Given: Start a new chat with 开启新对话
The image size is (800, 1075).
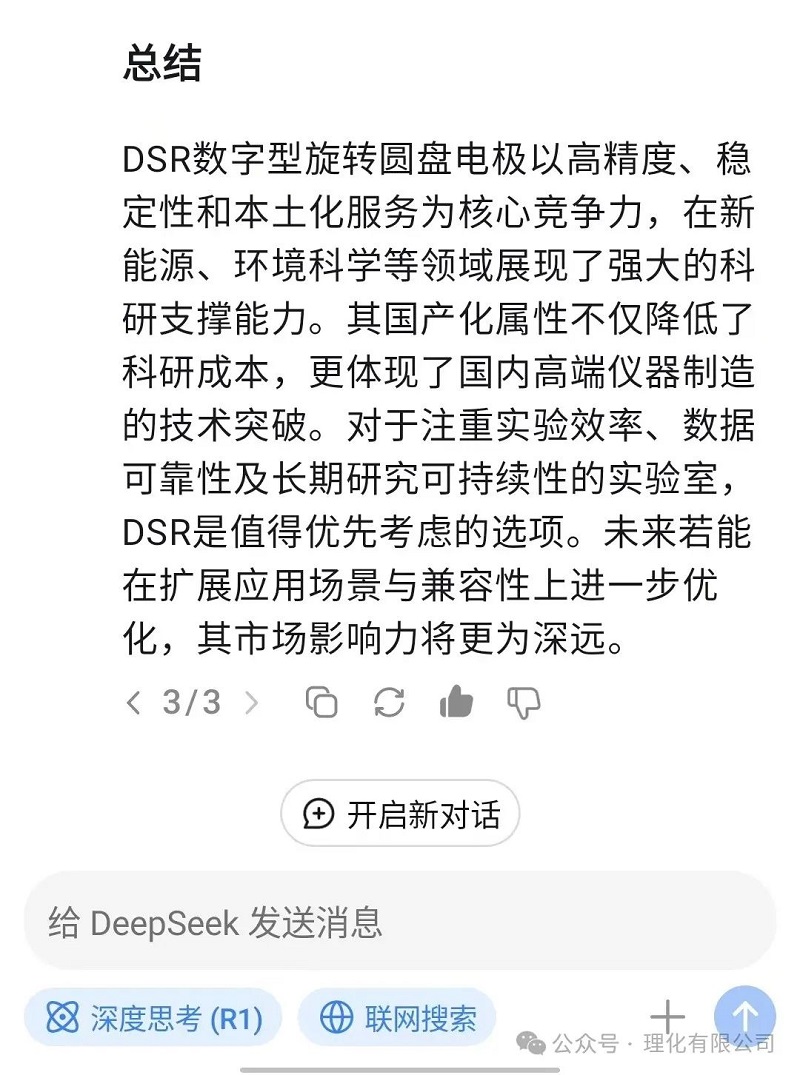Looking at the screenshot, I should pyautogui.click(x=400, y=814).
